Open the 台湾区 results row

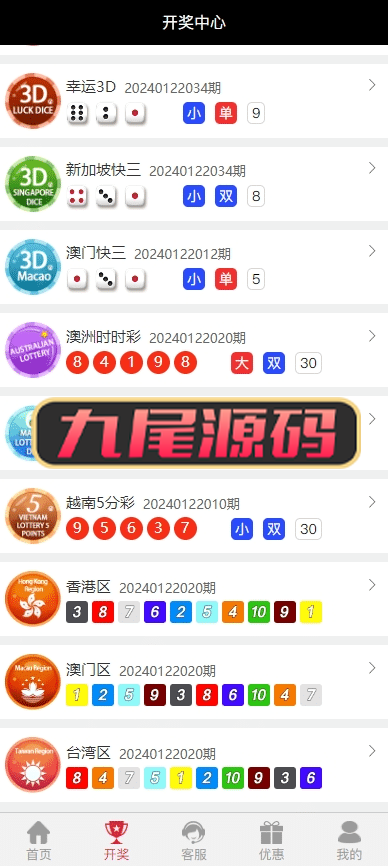pyautogui.click(x=194, y=765)
